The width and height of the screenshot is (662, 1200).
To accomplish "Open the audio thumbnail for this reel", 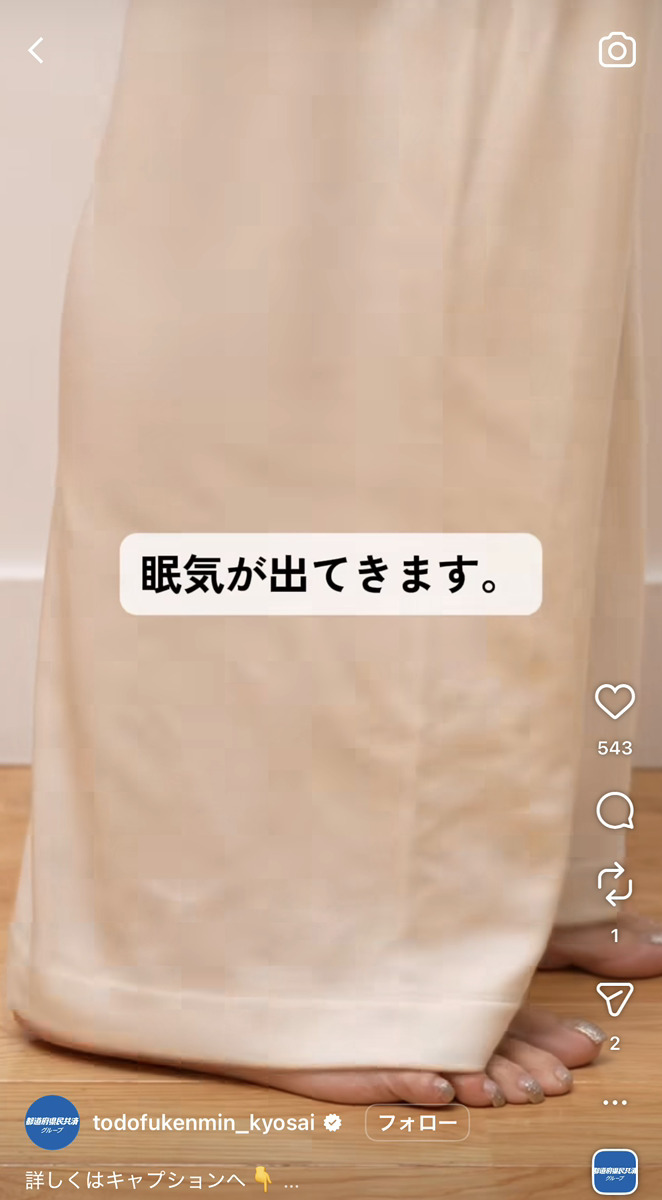I will click(x=614, y=1172).
